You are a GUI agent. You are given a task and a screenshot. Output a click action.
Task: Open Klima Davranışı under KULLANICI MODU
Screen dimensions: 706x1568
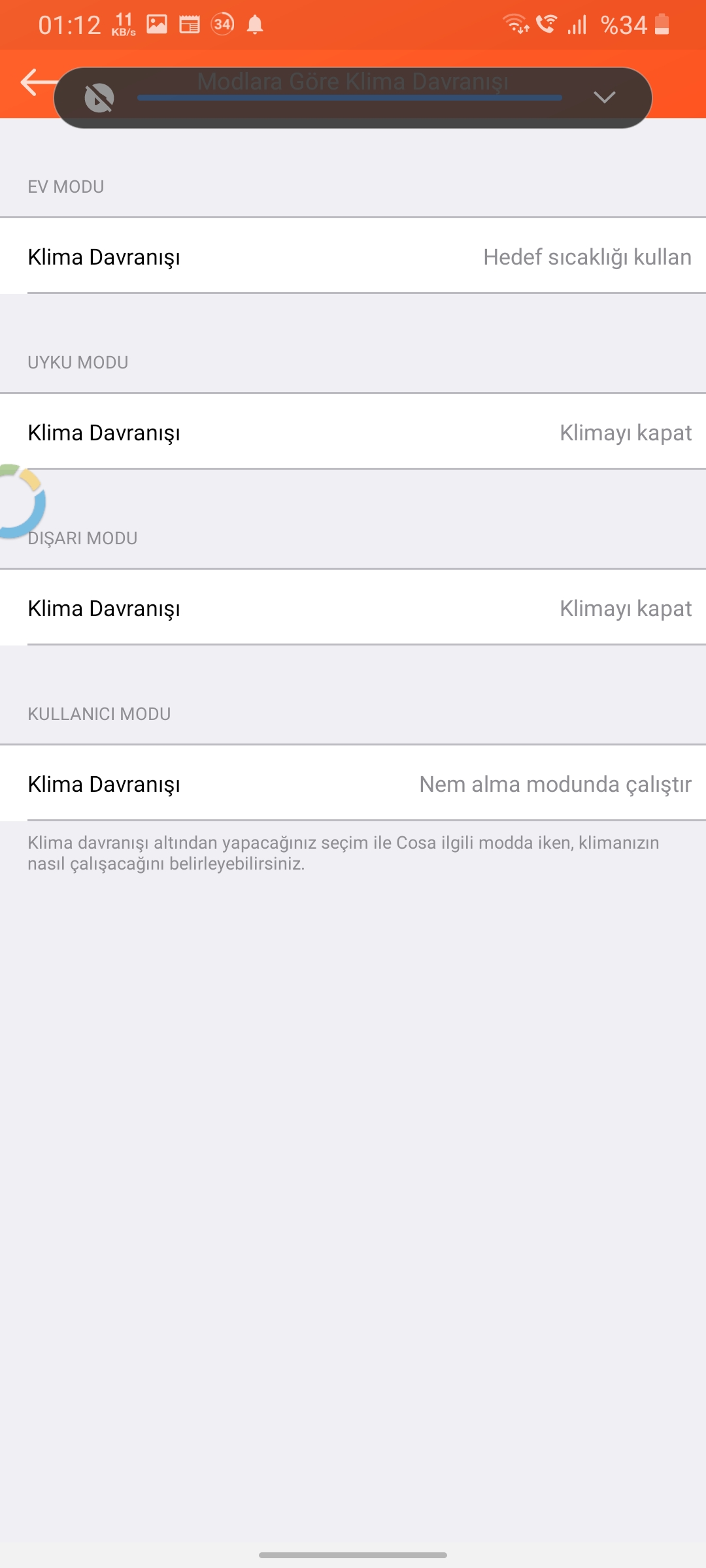[x=353, y=783]
